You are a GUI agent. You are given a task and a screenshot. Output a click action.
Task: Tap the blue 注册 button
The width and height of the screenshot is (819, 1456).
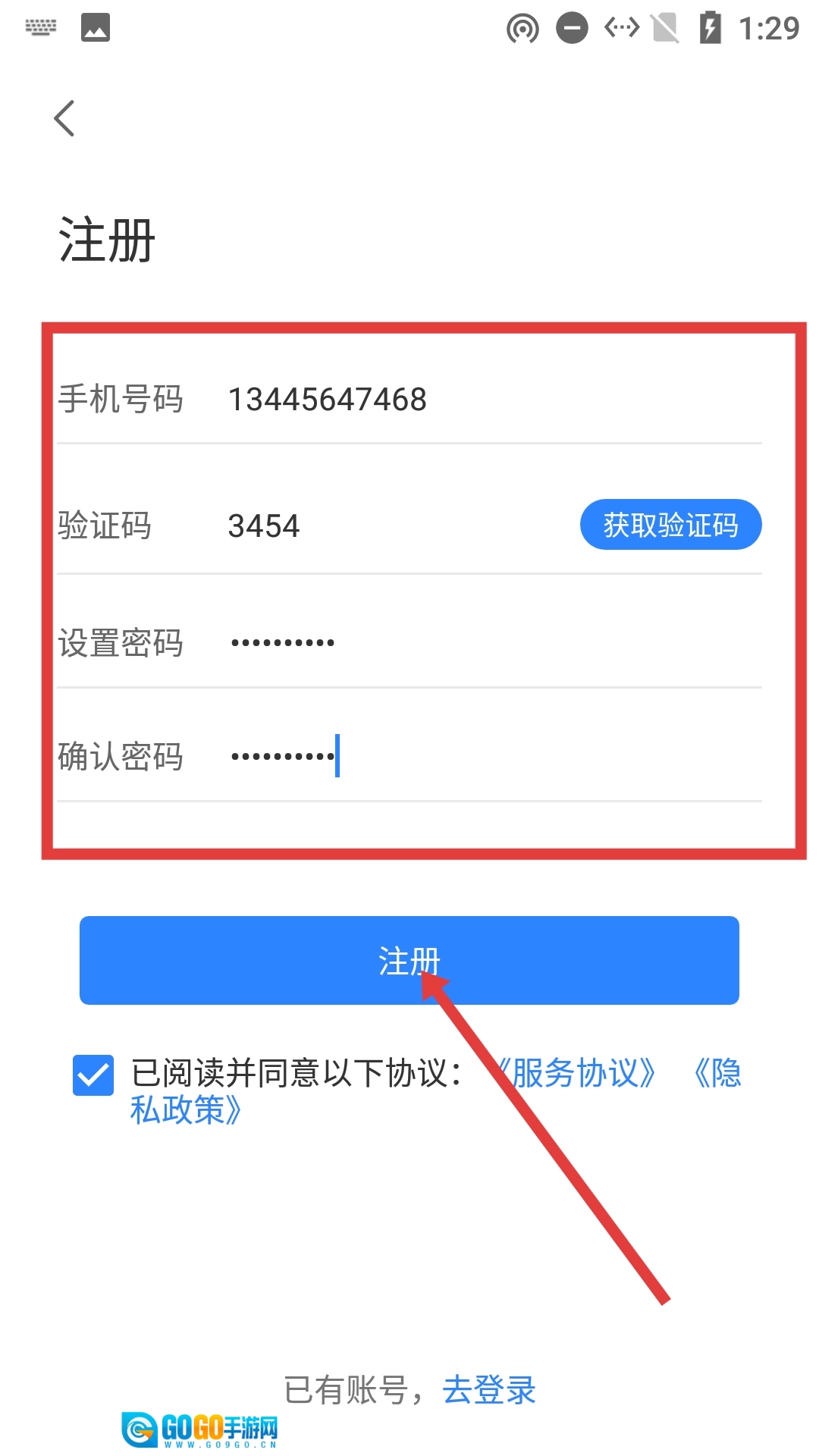click(x=409, y=960)
